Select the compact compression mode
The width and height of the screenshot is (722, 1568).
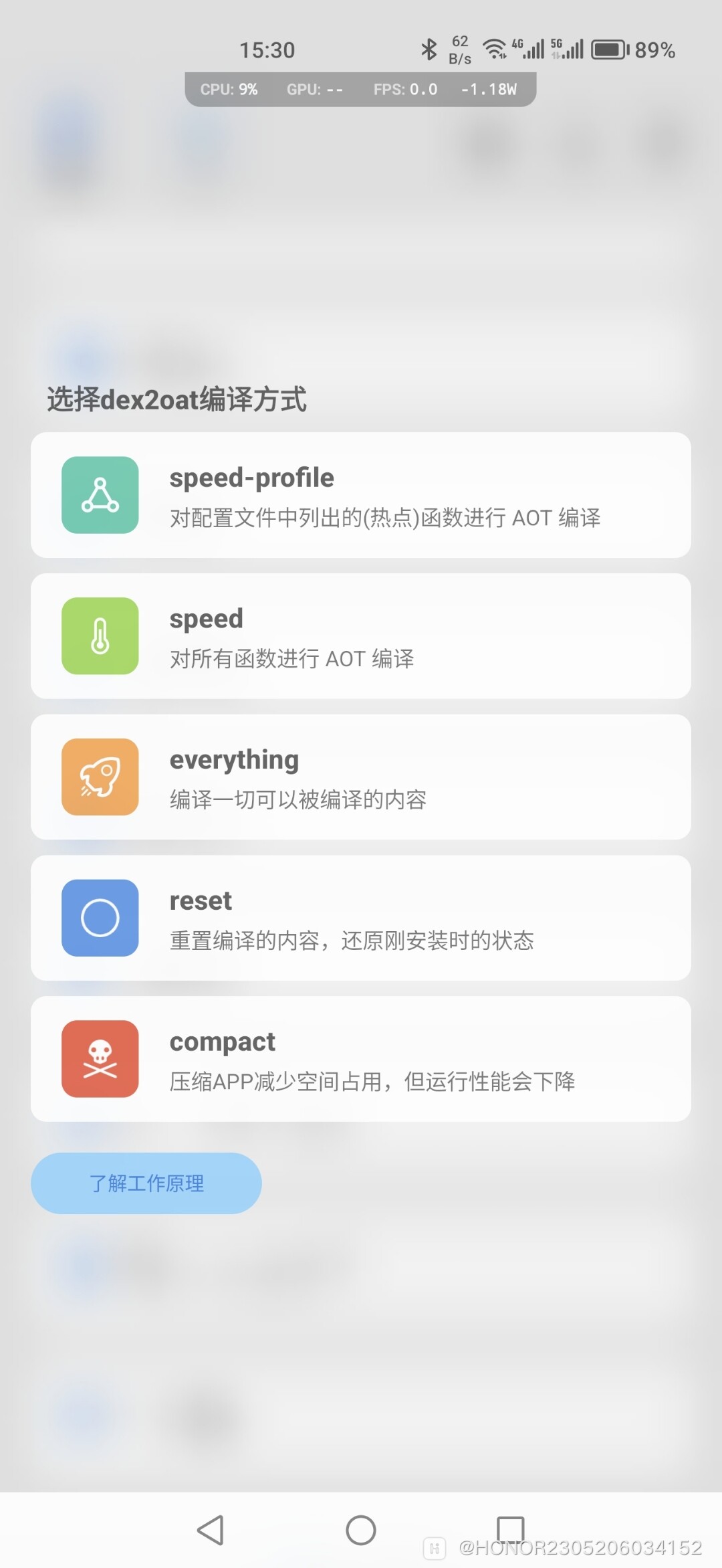click(361, 1058)
